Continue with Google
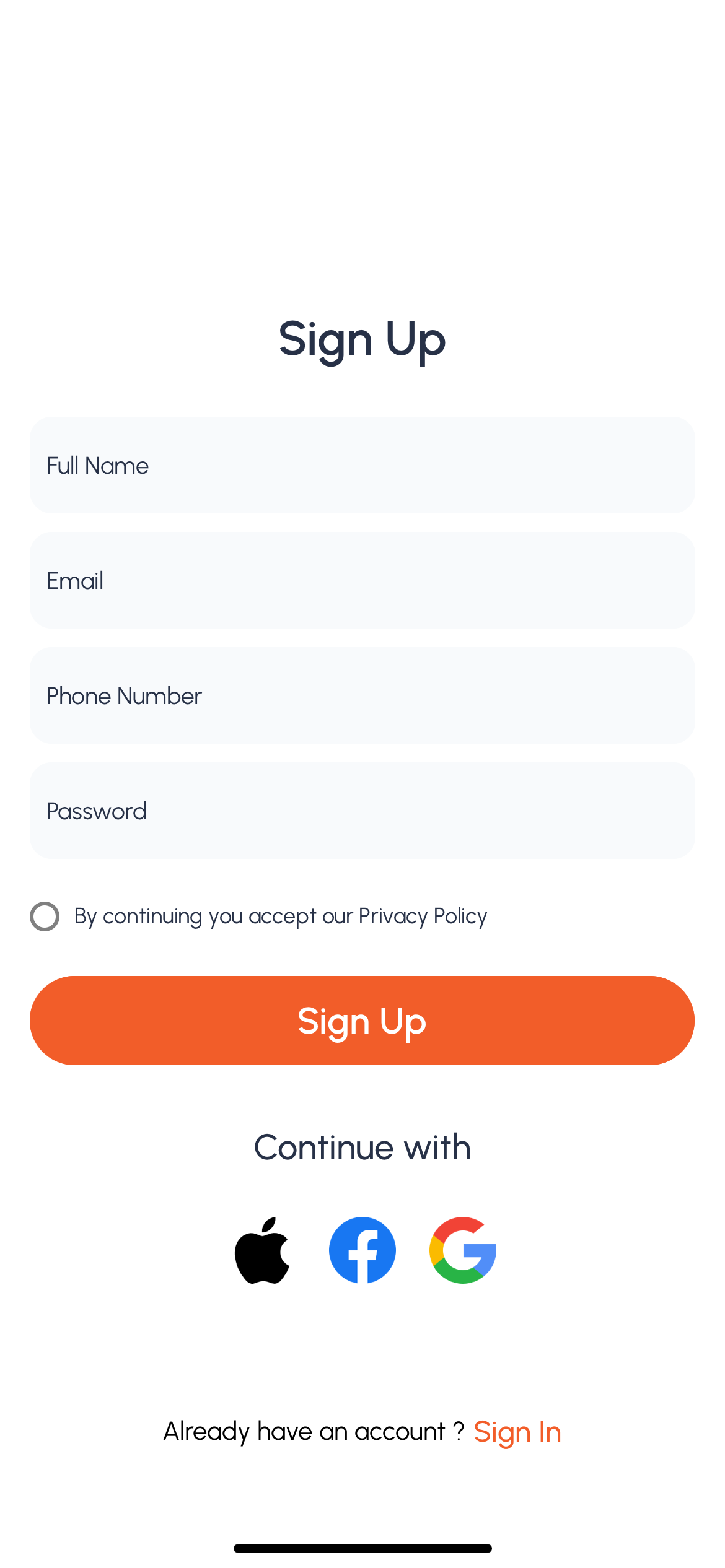The height and width of the screenshot is (1568, 725). [463, 1250]
